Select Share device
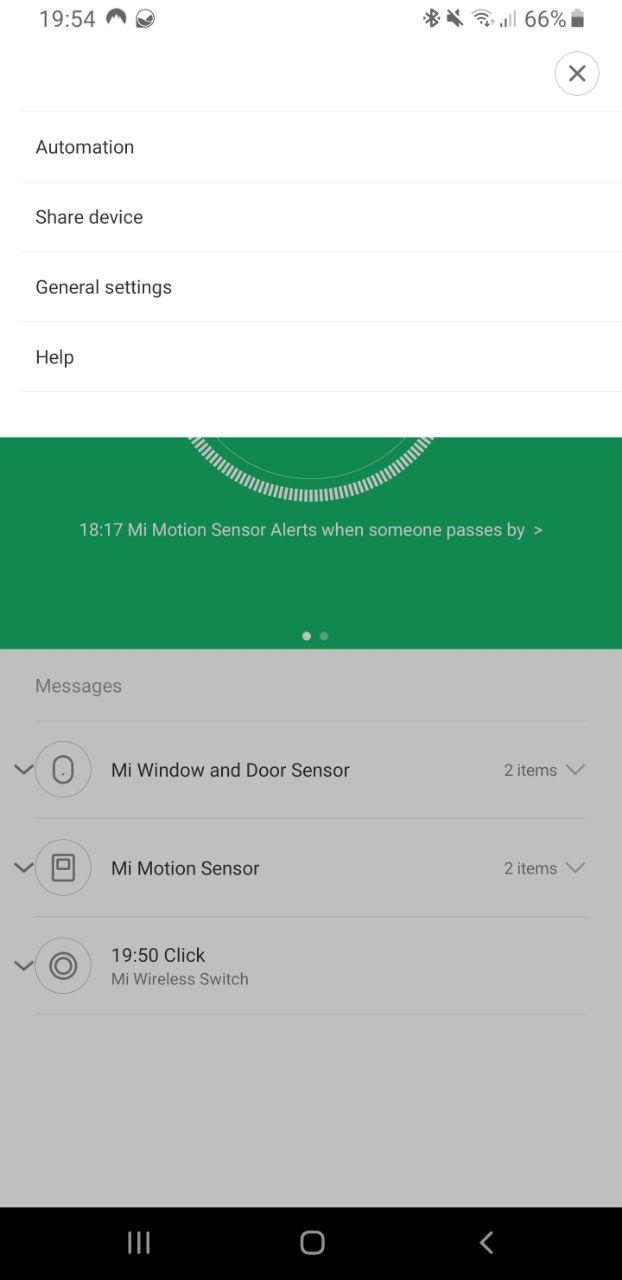 [321, 217]
